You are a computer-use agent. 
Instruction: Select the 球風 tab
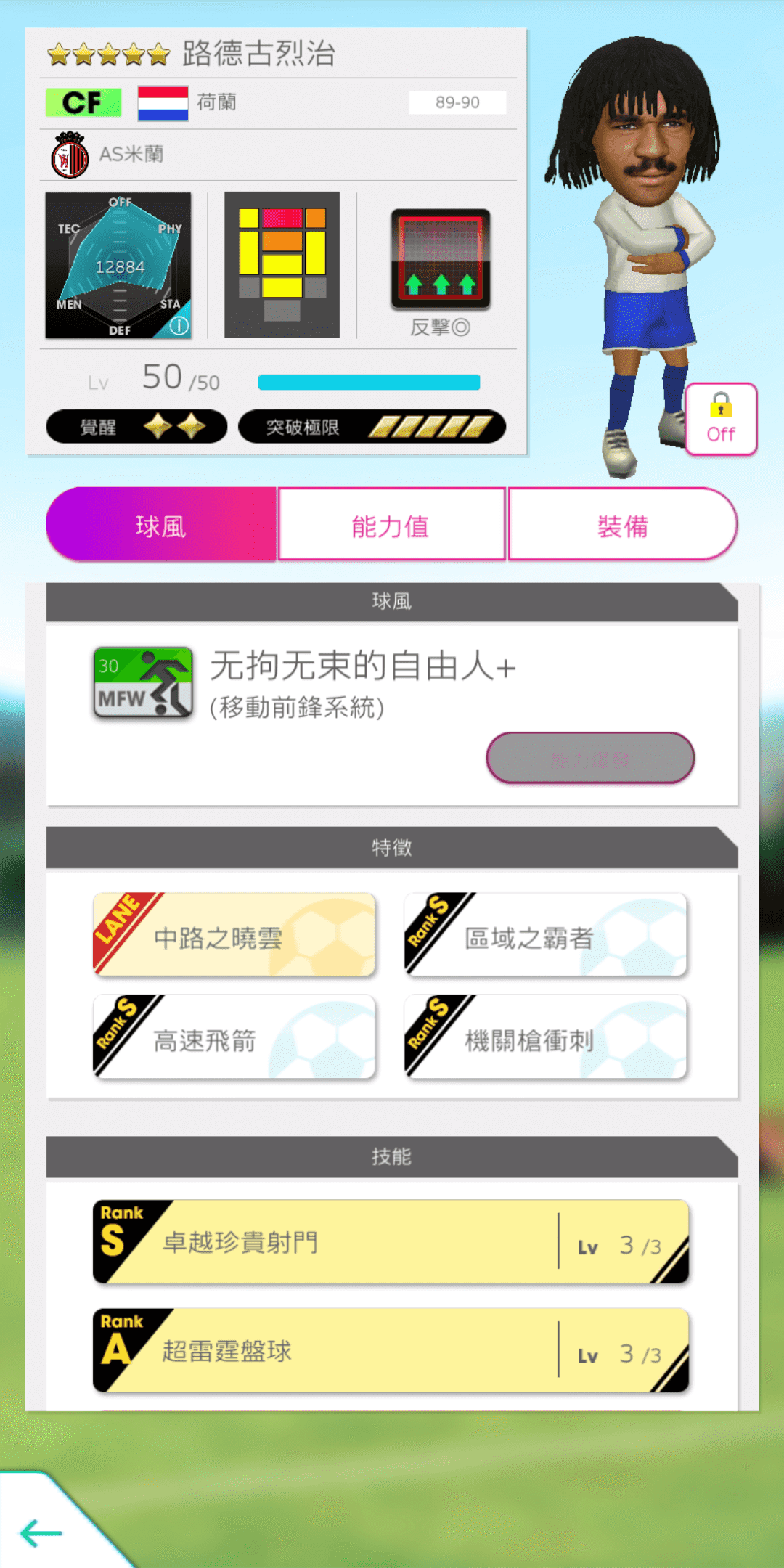(161, 524)
